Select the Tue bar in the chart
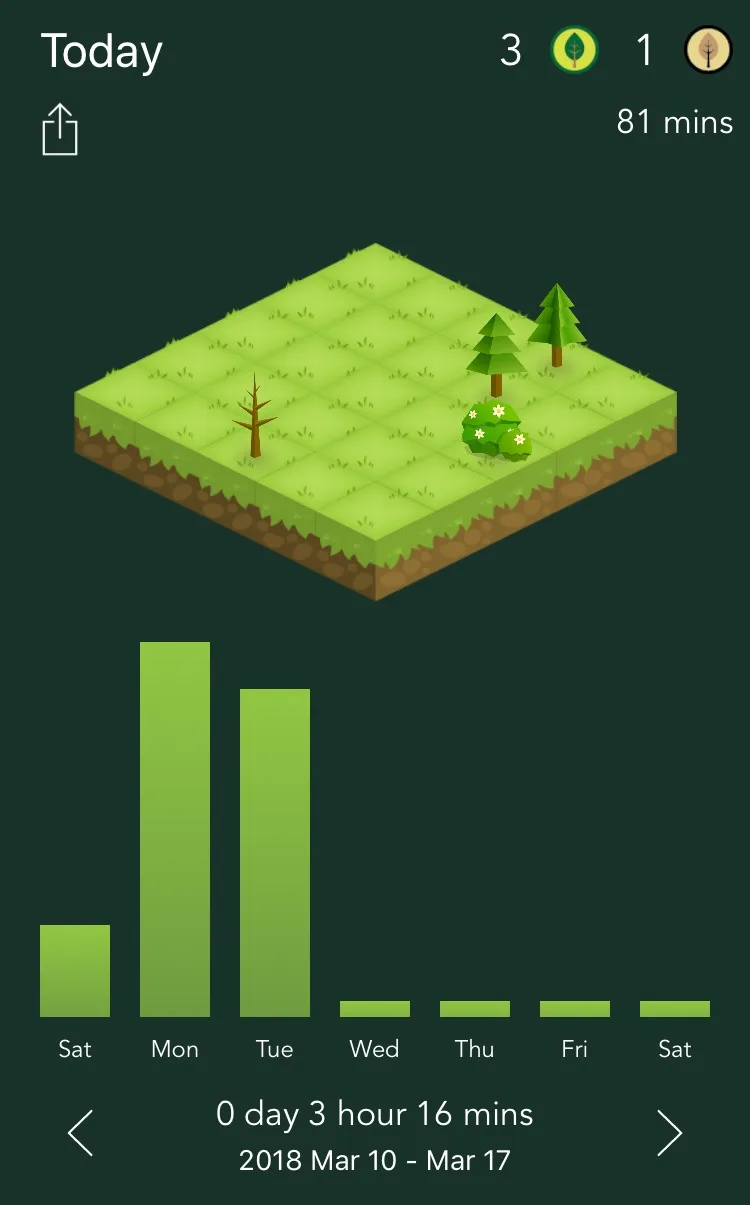The image size is (750, 1205). pyautogui.click(x=275, y=853)
